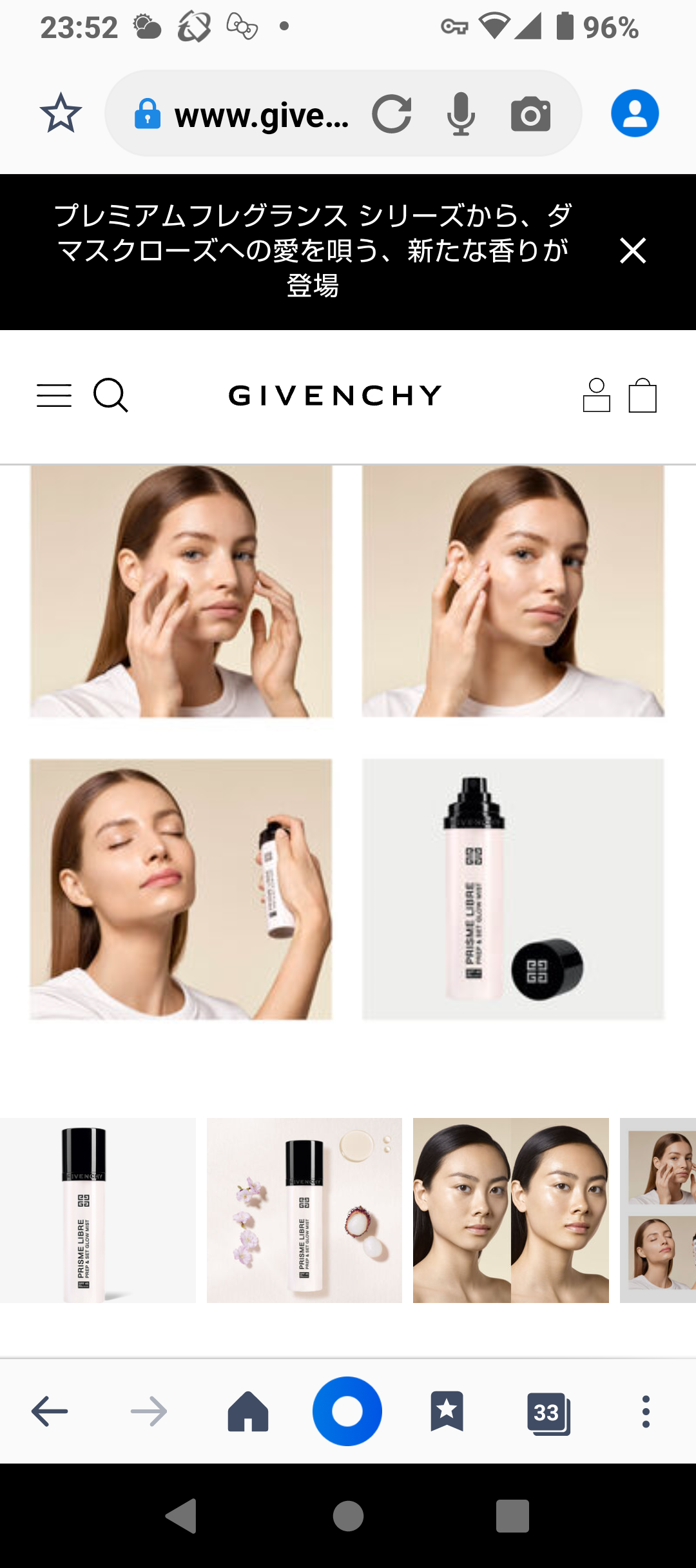
Task: Open the Givenchy account page
Action: [596, 395]
